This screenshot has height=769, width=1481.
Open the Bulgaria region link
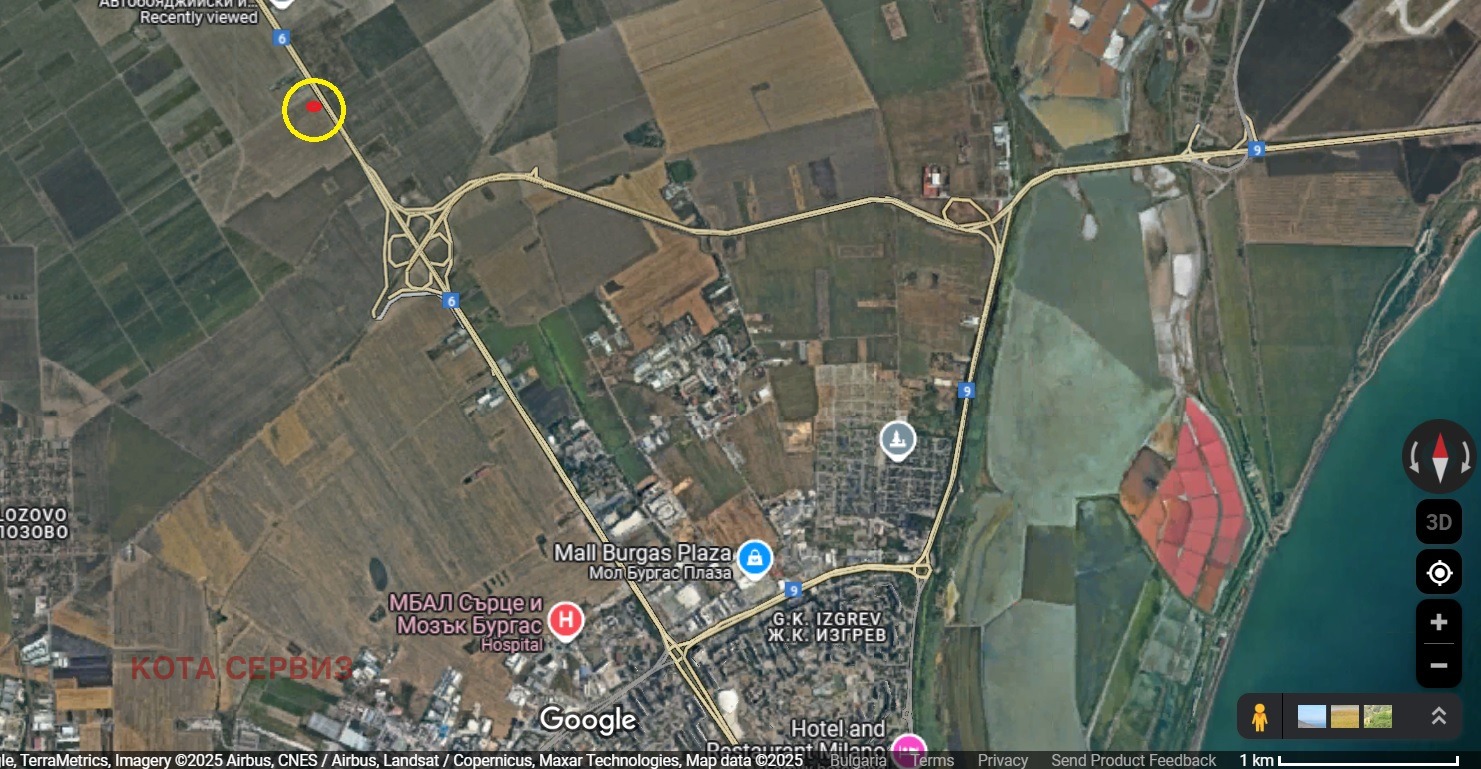pos(858,761)
